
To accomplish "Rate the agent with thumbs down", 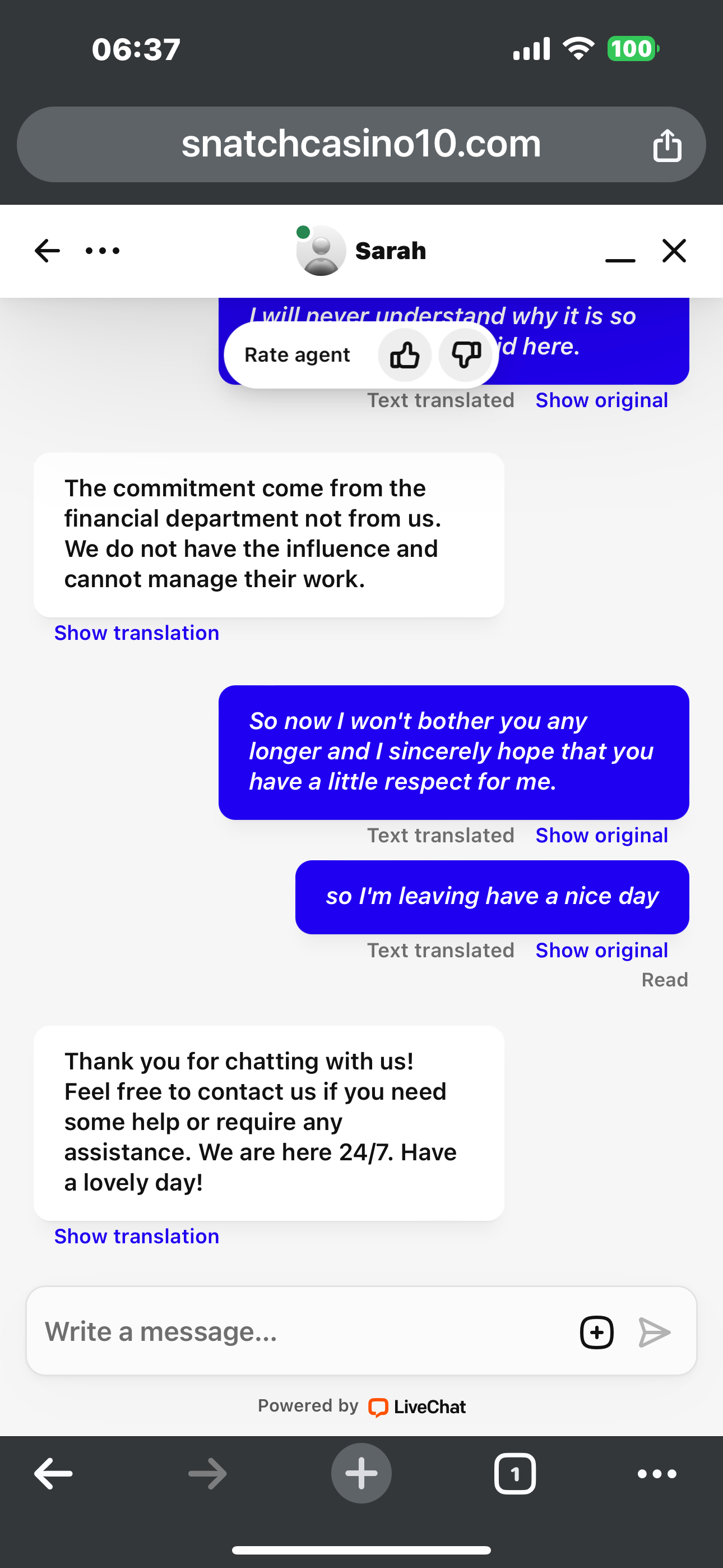I will click(x=466, y=355).
